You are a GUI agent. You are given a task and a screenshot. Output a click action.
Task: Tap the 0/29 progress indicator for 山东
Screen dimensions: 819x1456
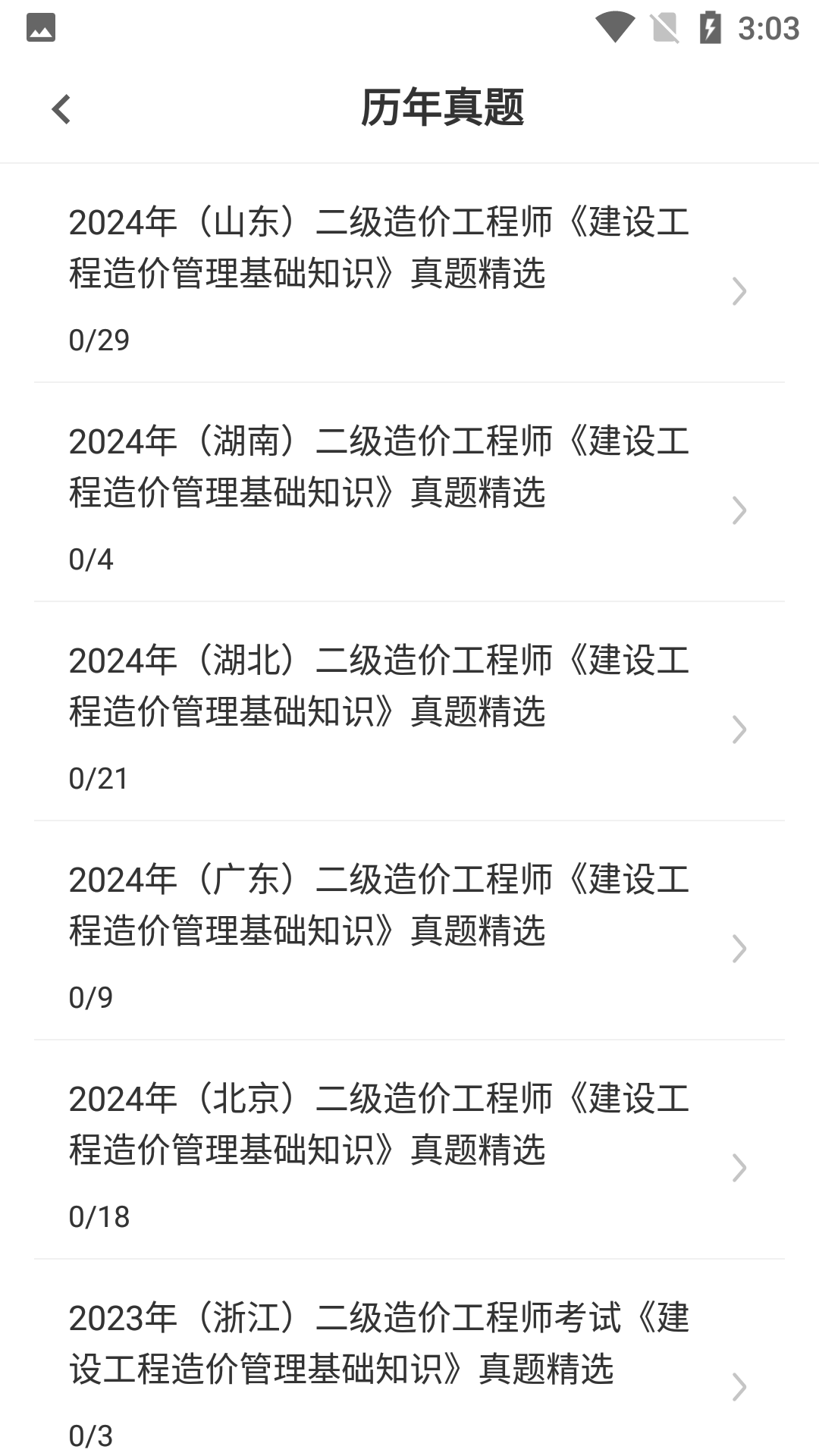coord(98,340)
